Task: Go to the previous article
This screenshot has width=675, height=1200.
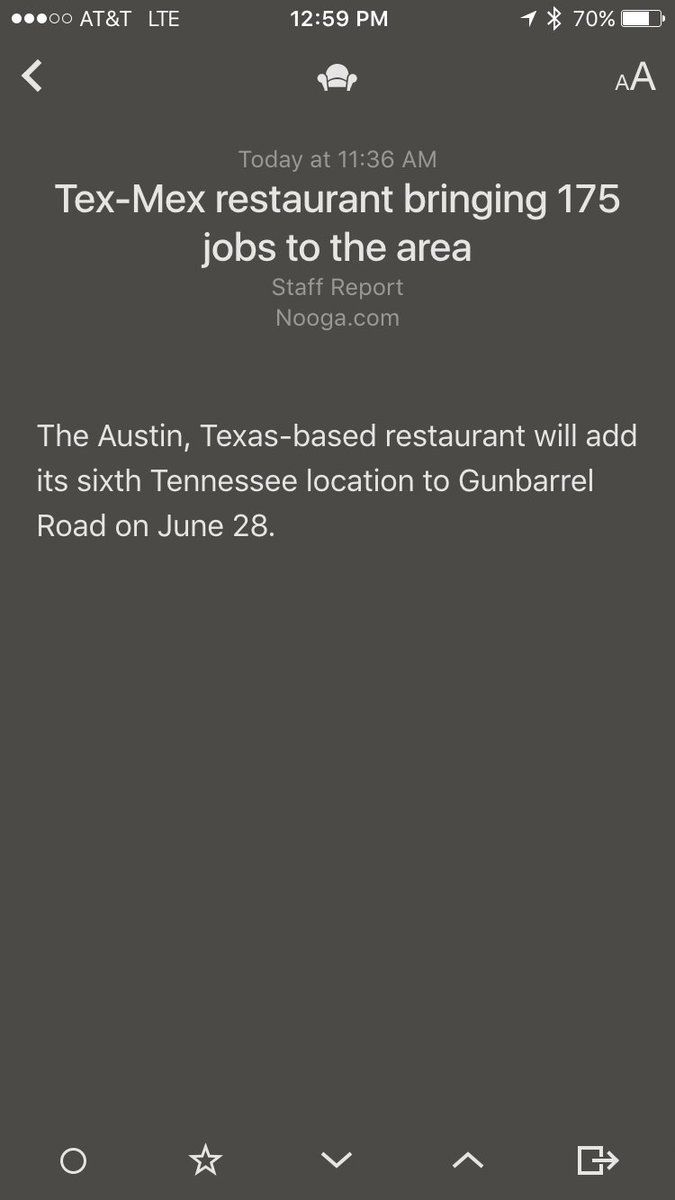Action: click(467, 1160)
